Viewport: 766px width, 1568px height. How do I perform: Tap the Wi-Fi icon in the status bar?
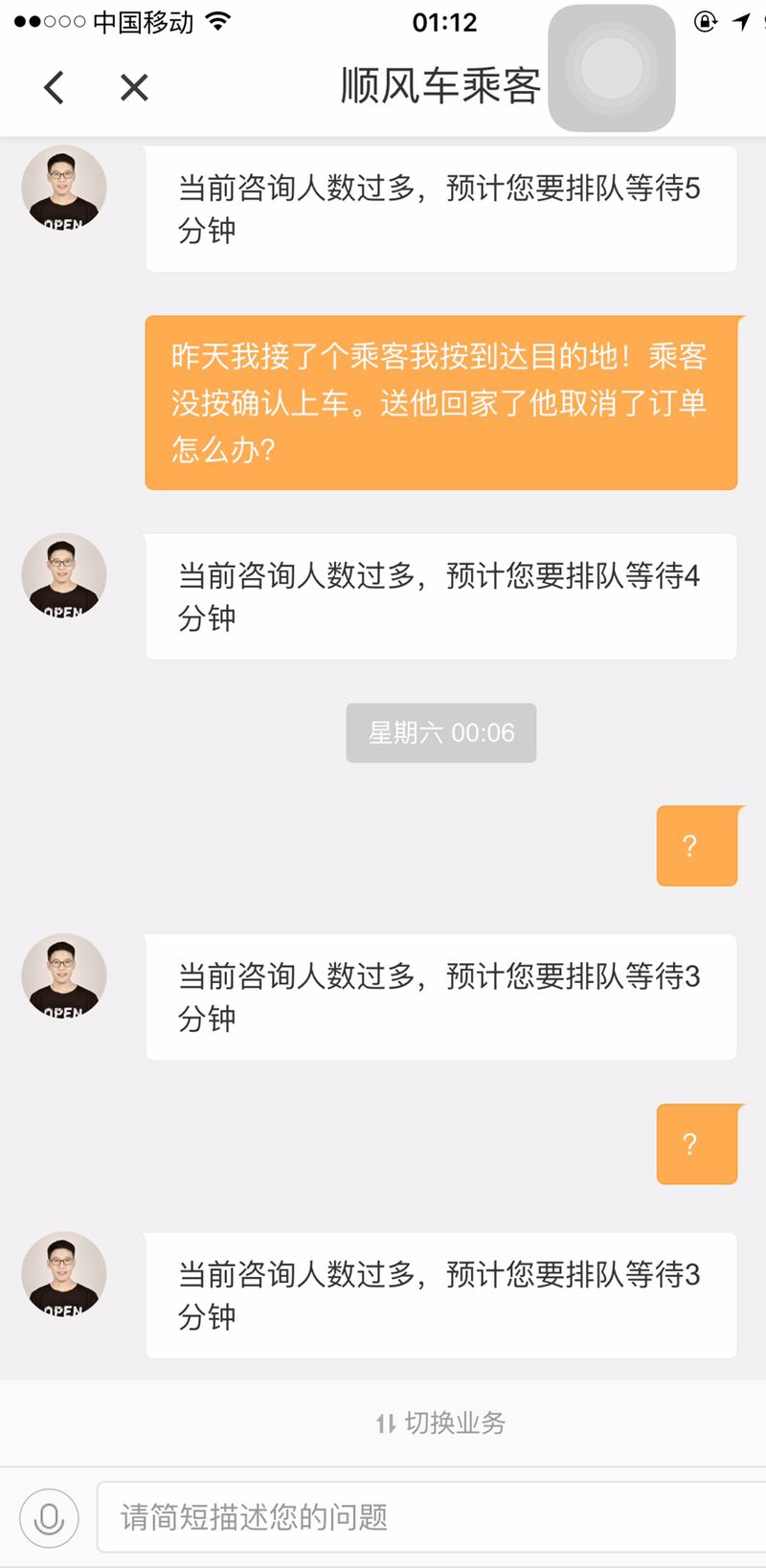[218, 21]
